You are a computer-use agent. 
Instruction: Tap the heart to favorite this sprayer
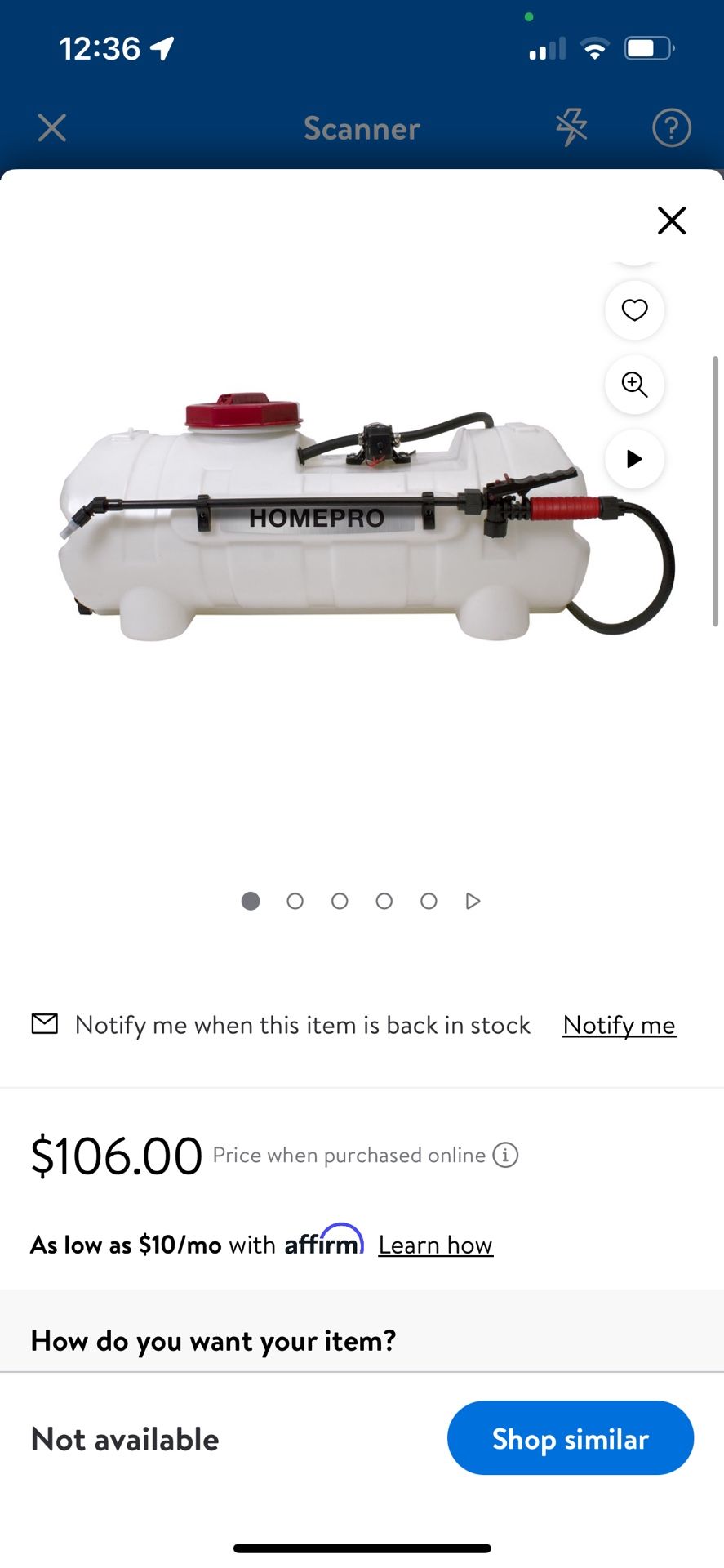click(634, 310)
